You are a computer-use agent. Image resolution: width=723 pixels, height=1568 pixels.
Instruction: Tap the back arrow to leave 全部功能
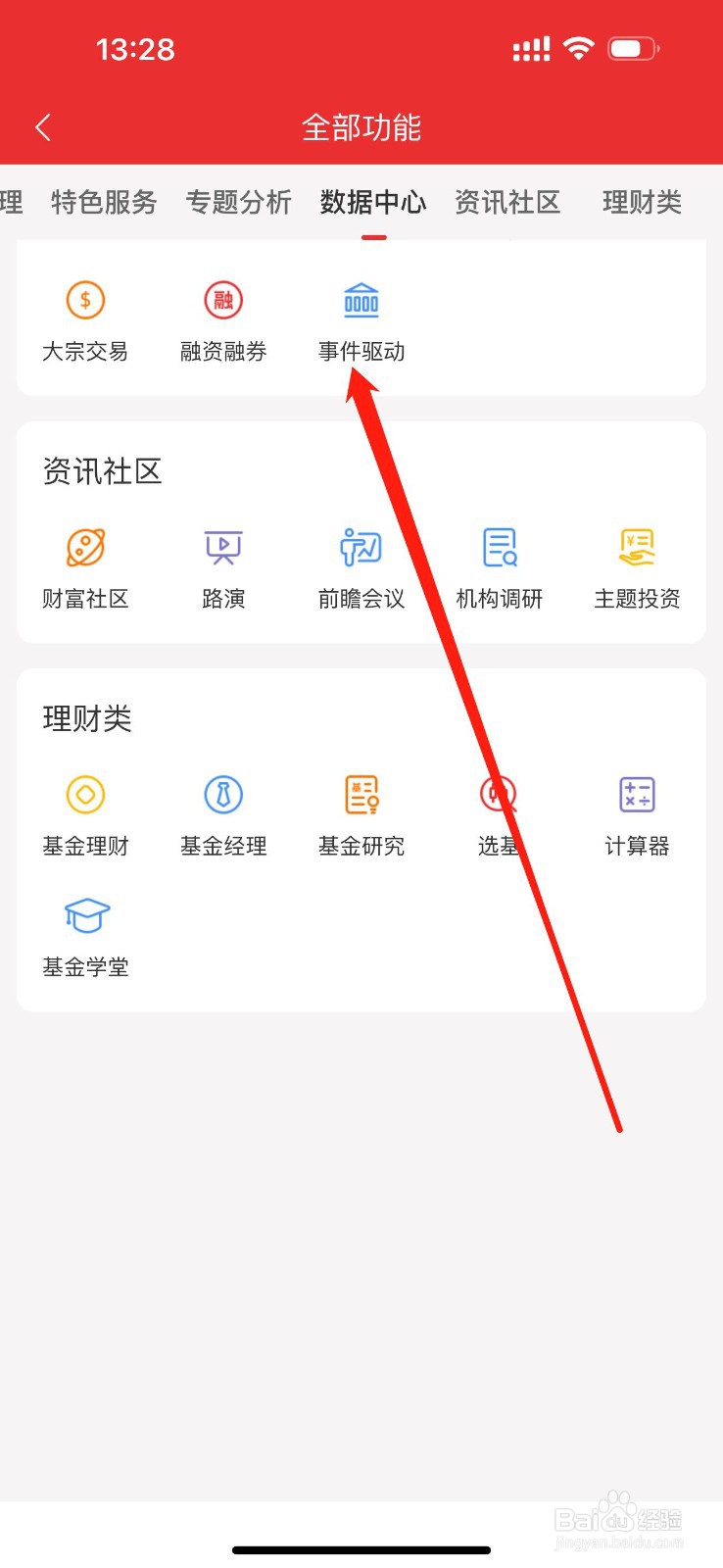point(42,127)
